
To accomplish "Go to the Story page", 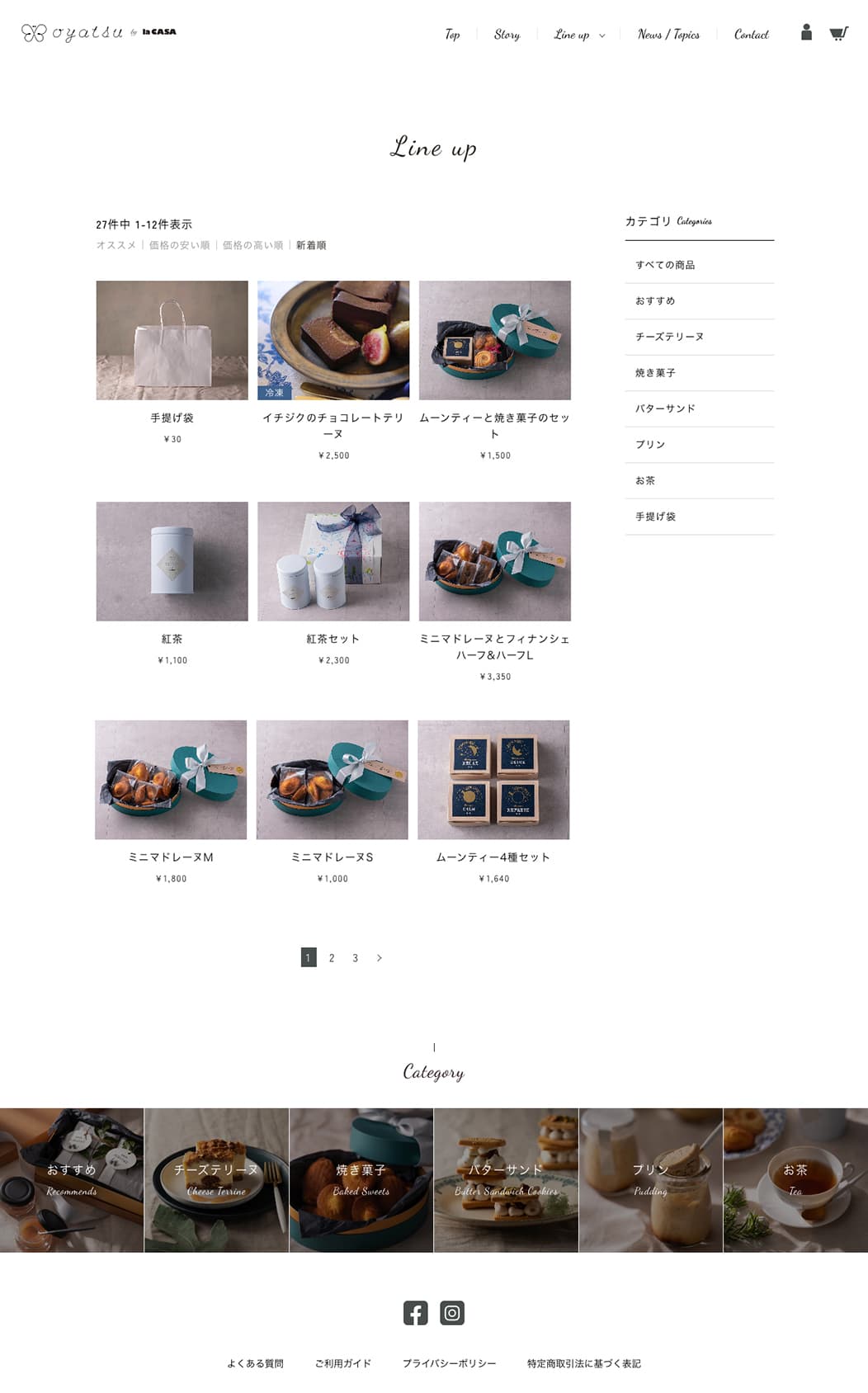I will (x=507, y=35).
